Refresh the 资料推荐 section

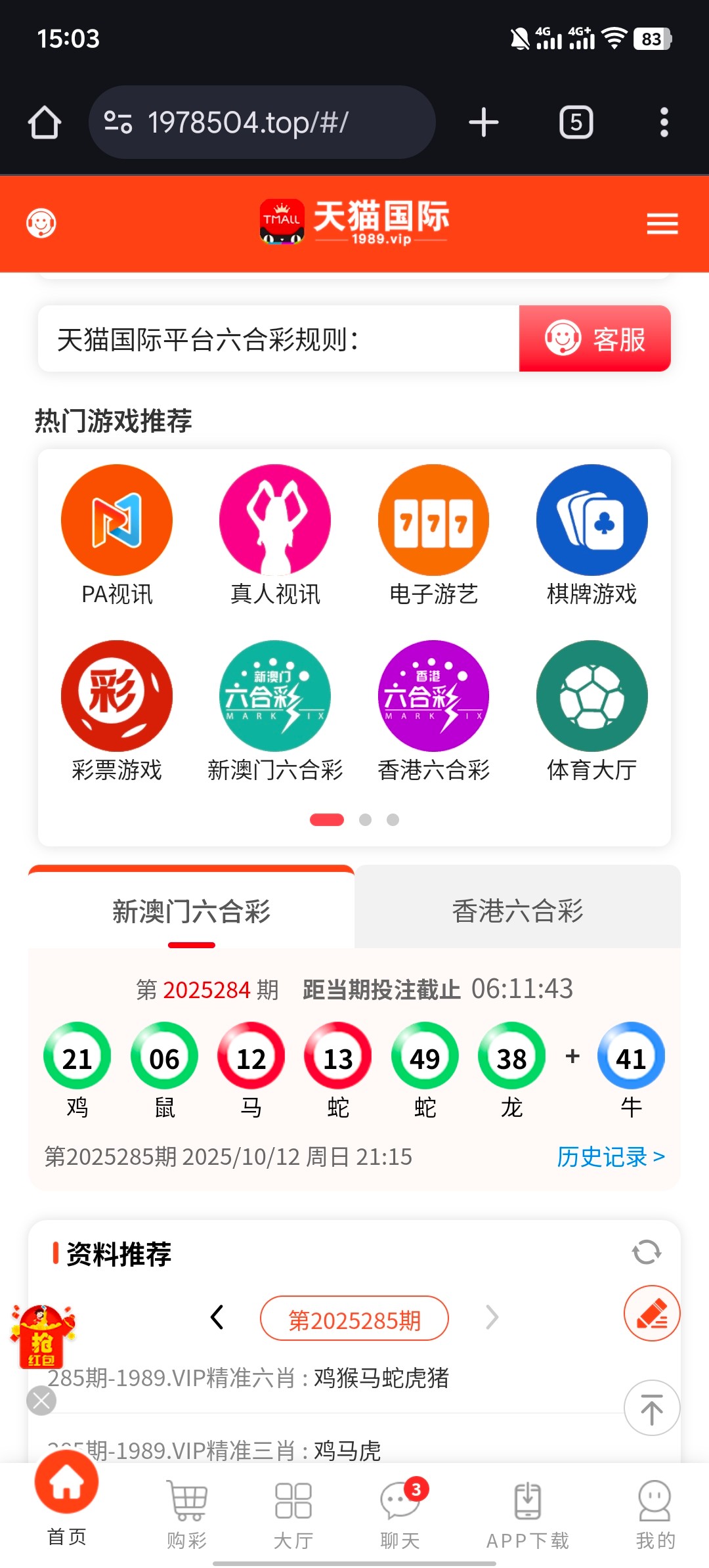647,1252
